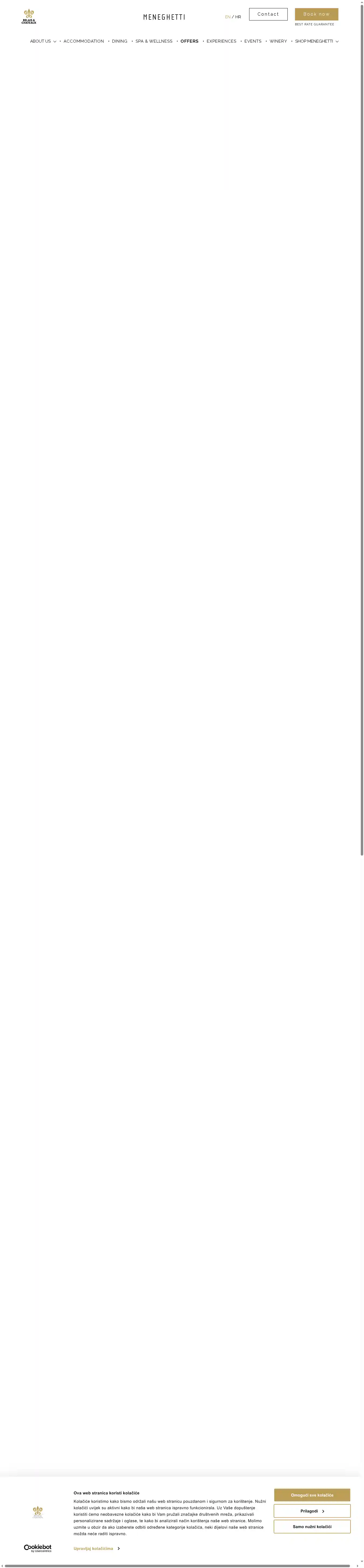Switch language to HR
Screen dimensions: 364x1568
click(x=238, y=17)
